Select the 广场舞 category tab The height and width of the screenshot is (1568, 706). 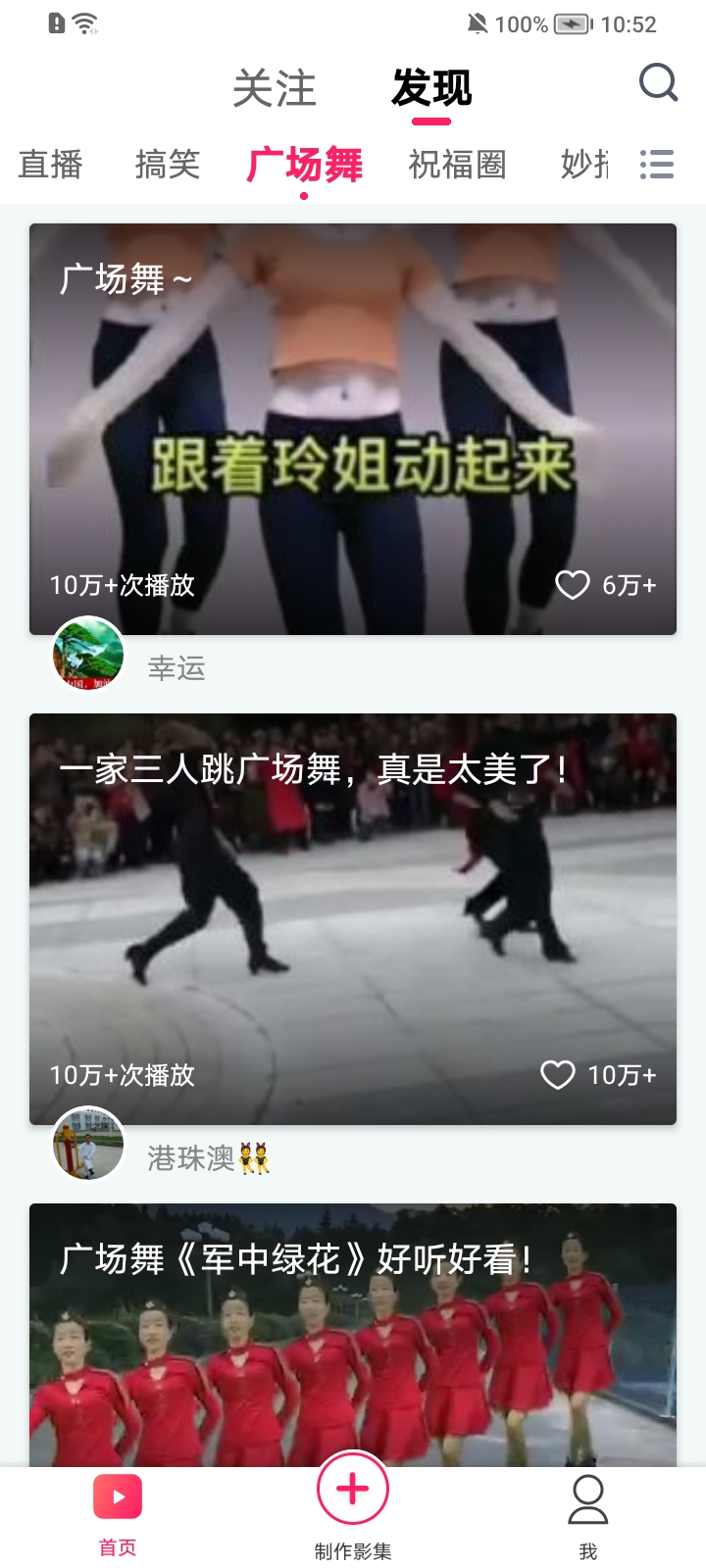pos(304,165)
